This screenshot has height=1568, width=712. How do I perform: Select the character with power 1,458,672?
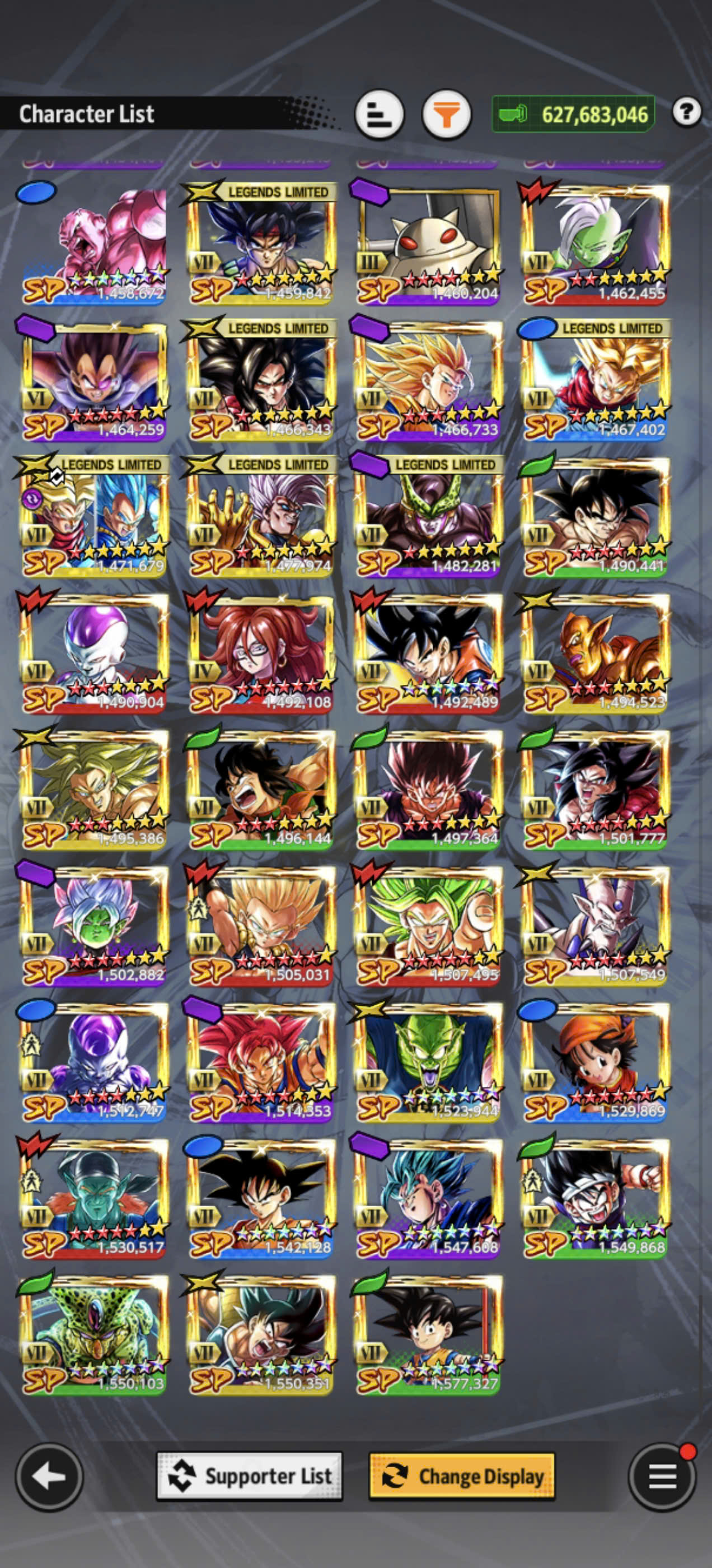[x=93, y=244]
